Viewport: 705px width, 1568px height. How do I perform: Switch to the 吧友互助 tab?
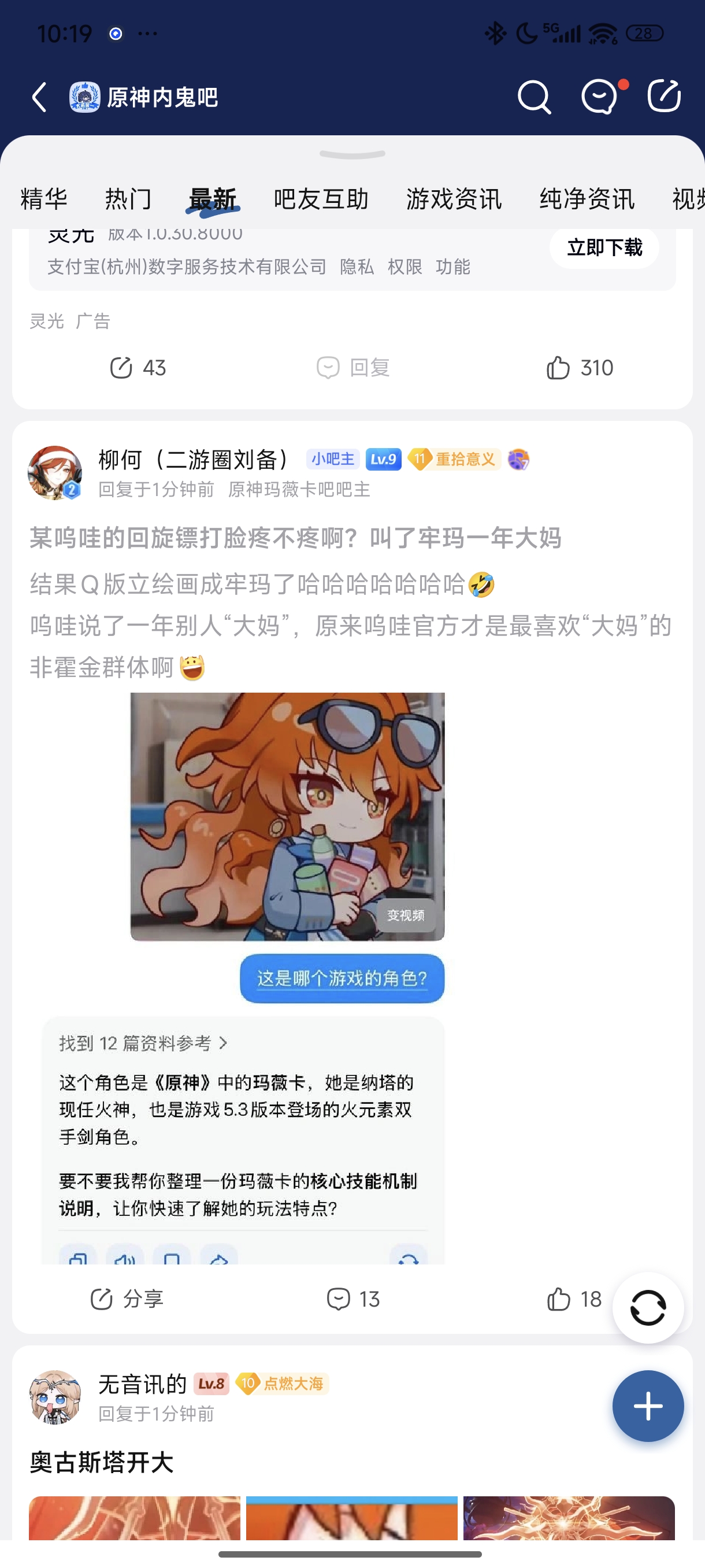[321, 199]
